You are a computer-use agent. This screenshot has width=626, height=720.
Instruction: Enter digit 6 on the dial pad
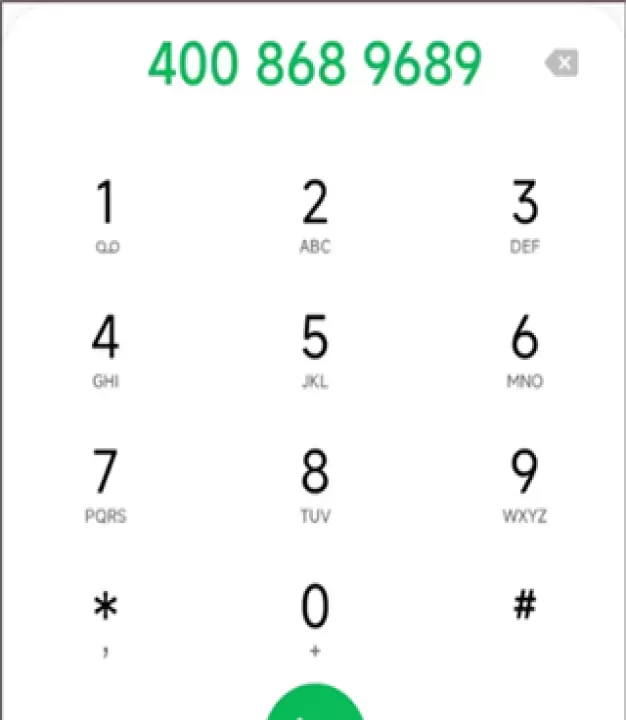point(524,349)
